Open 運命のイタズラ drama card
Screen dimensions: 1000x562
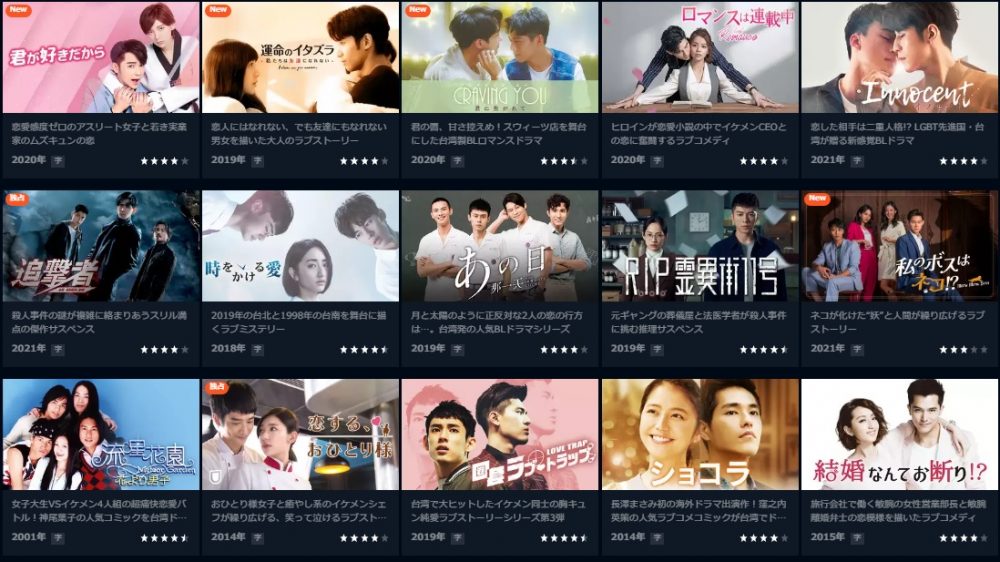(x=300, y=57)
